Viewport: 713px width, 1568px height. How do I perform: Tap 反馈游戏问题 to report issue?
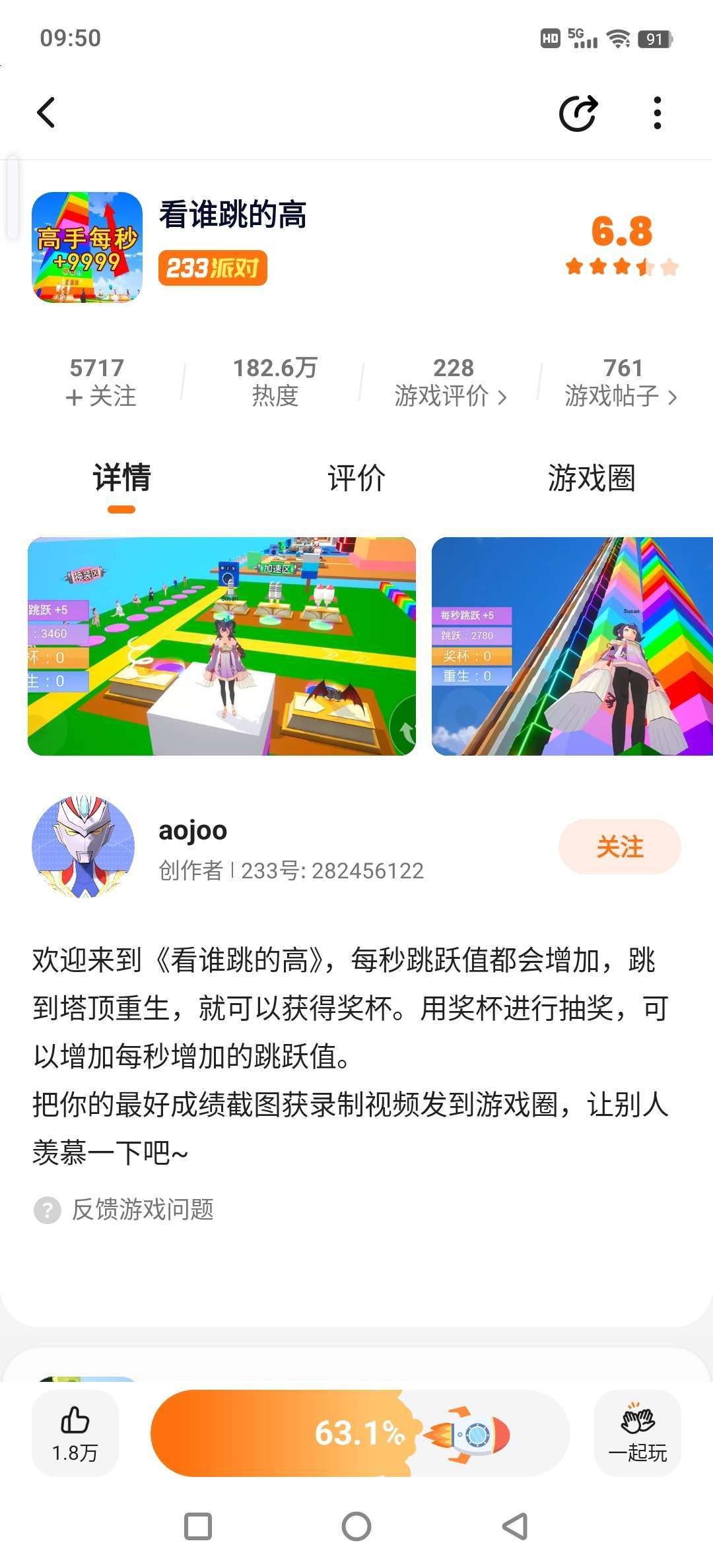pos(143,1210)
